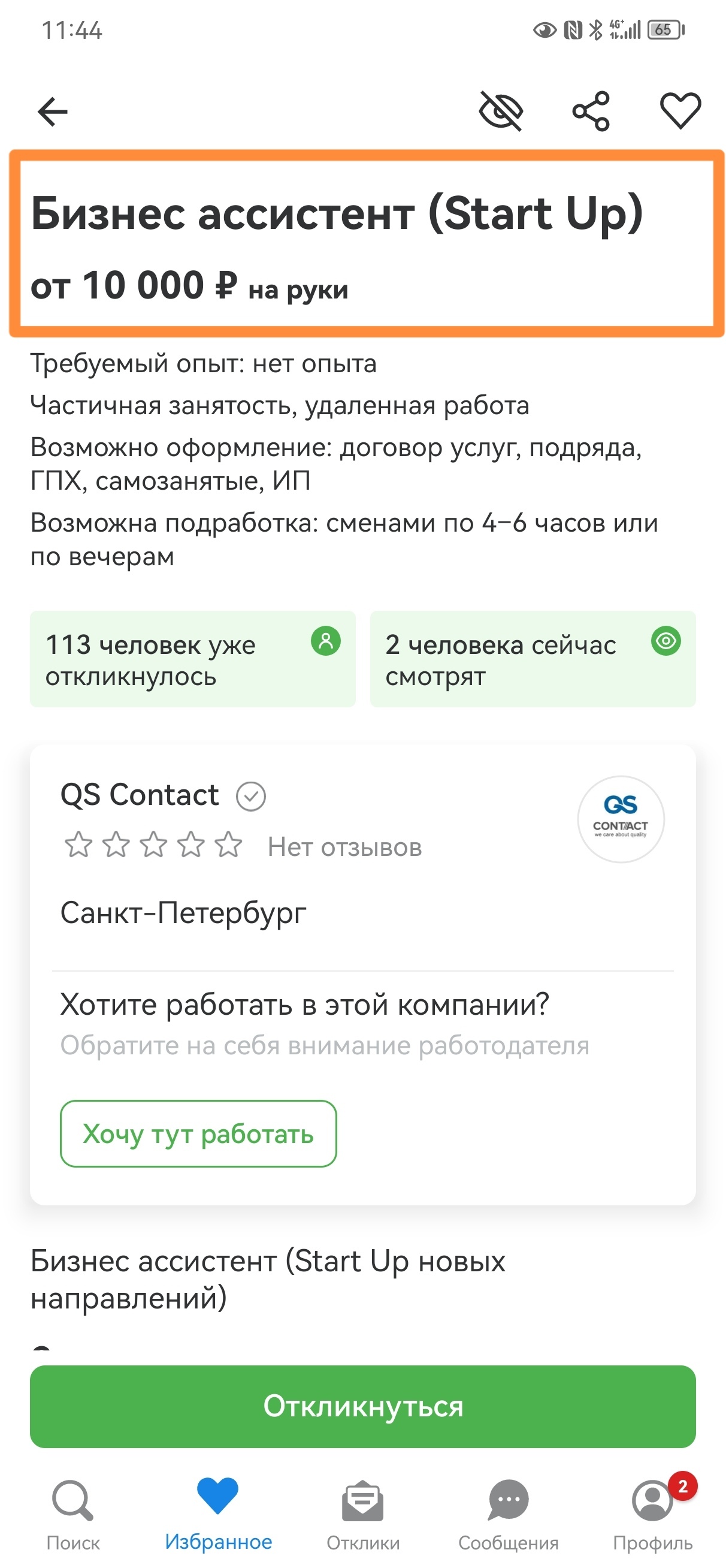Hide this vacancy with the crossed-eye icon
Screen dimensions: 726x1568
click(x=501, y=111)
